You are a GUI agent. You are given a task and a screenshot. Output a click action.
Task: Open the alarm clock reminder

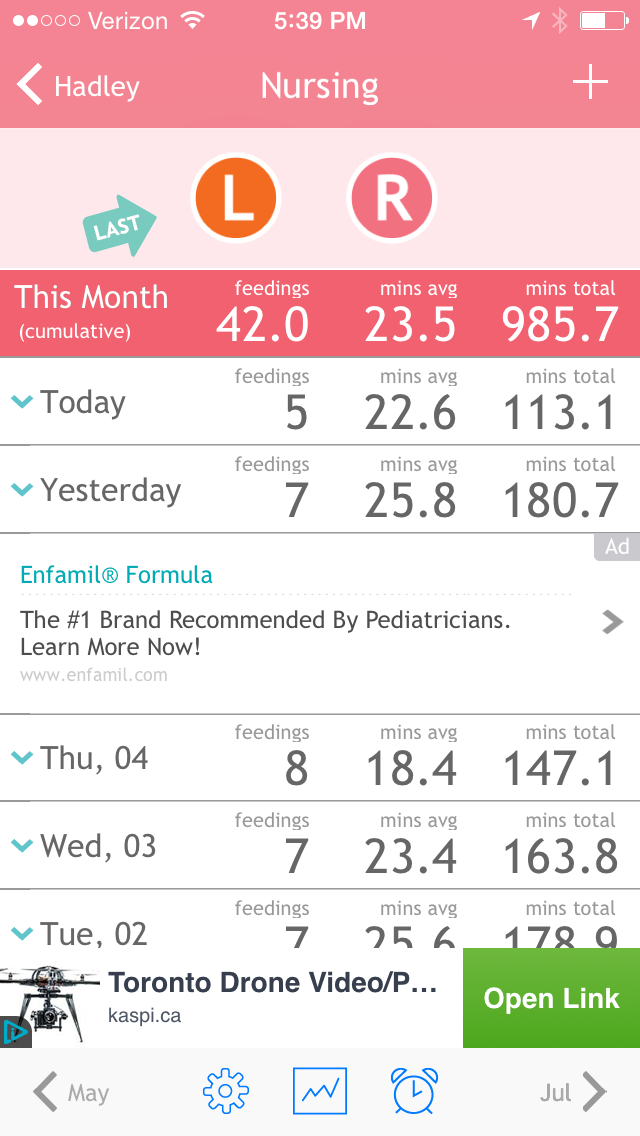[x=415, y=1091]
